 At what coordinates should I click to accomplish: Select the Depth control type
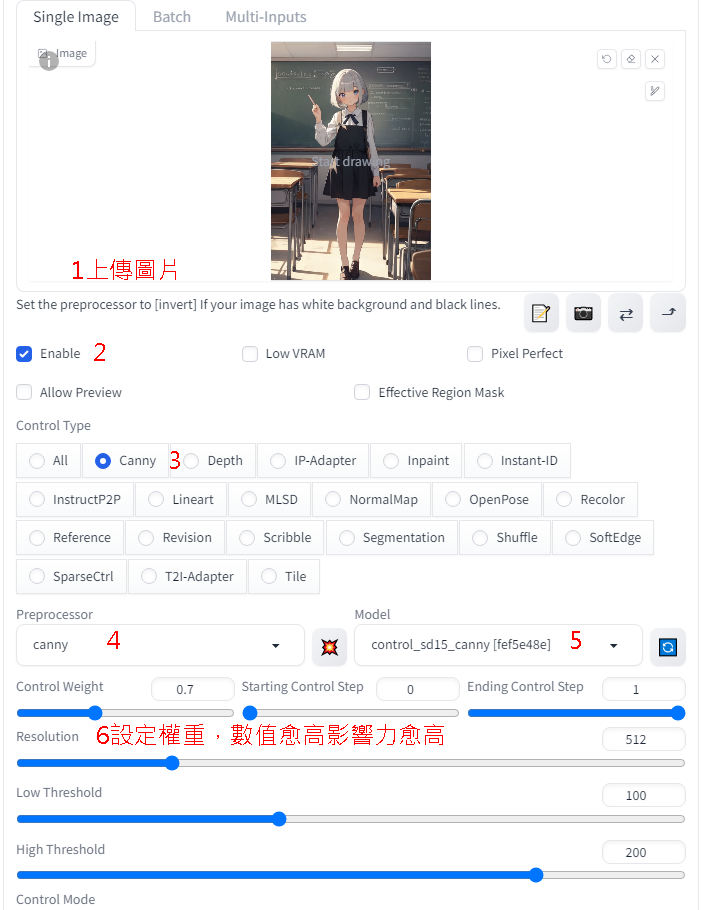pyautogui.click(x=191, y=461)
